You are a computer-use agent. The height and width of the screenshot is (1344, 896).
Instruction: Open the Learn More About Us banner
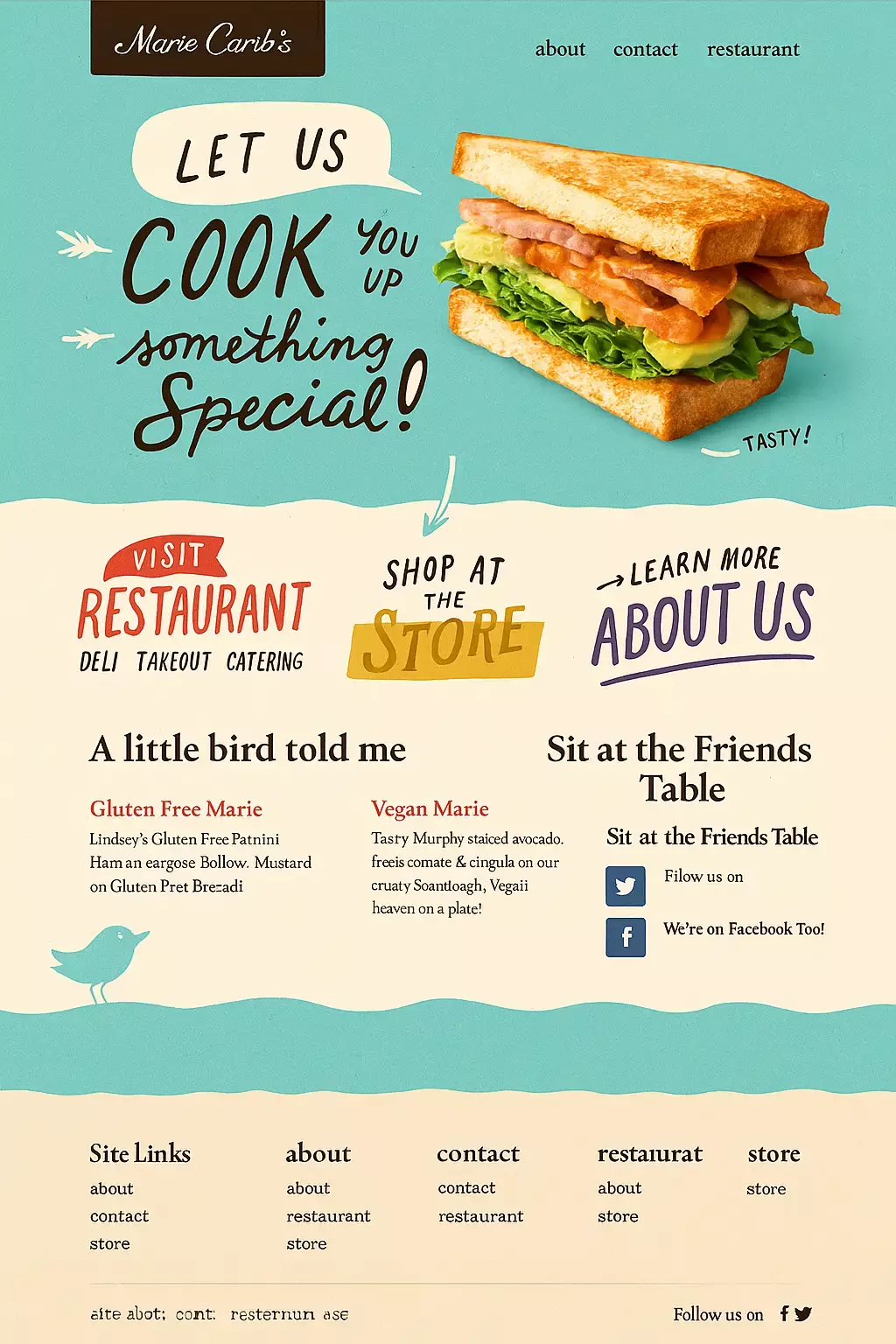(x=703, y=612)
